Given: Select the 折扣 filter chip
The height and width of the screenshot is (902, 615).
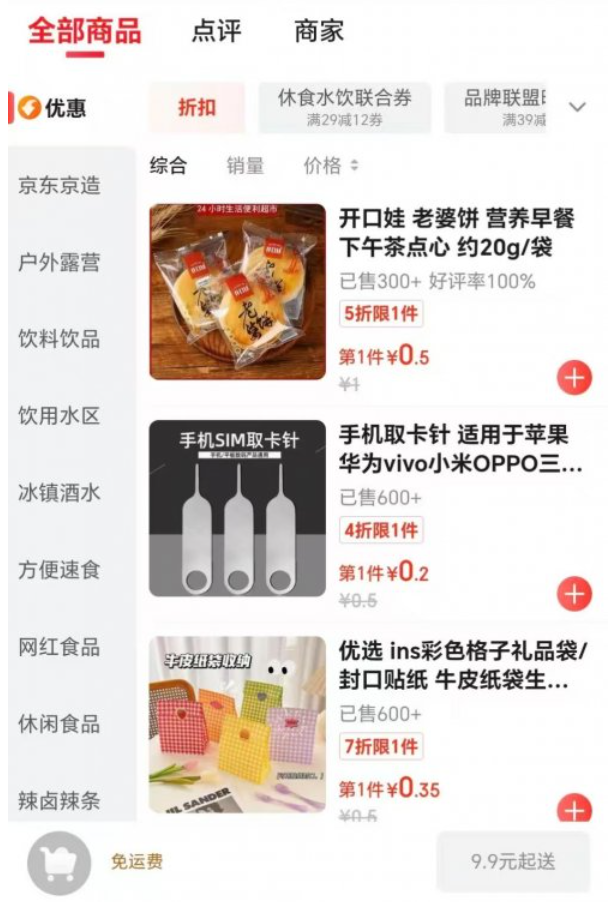Looking at the screenshot, I should (x=197, y=108).
